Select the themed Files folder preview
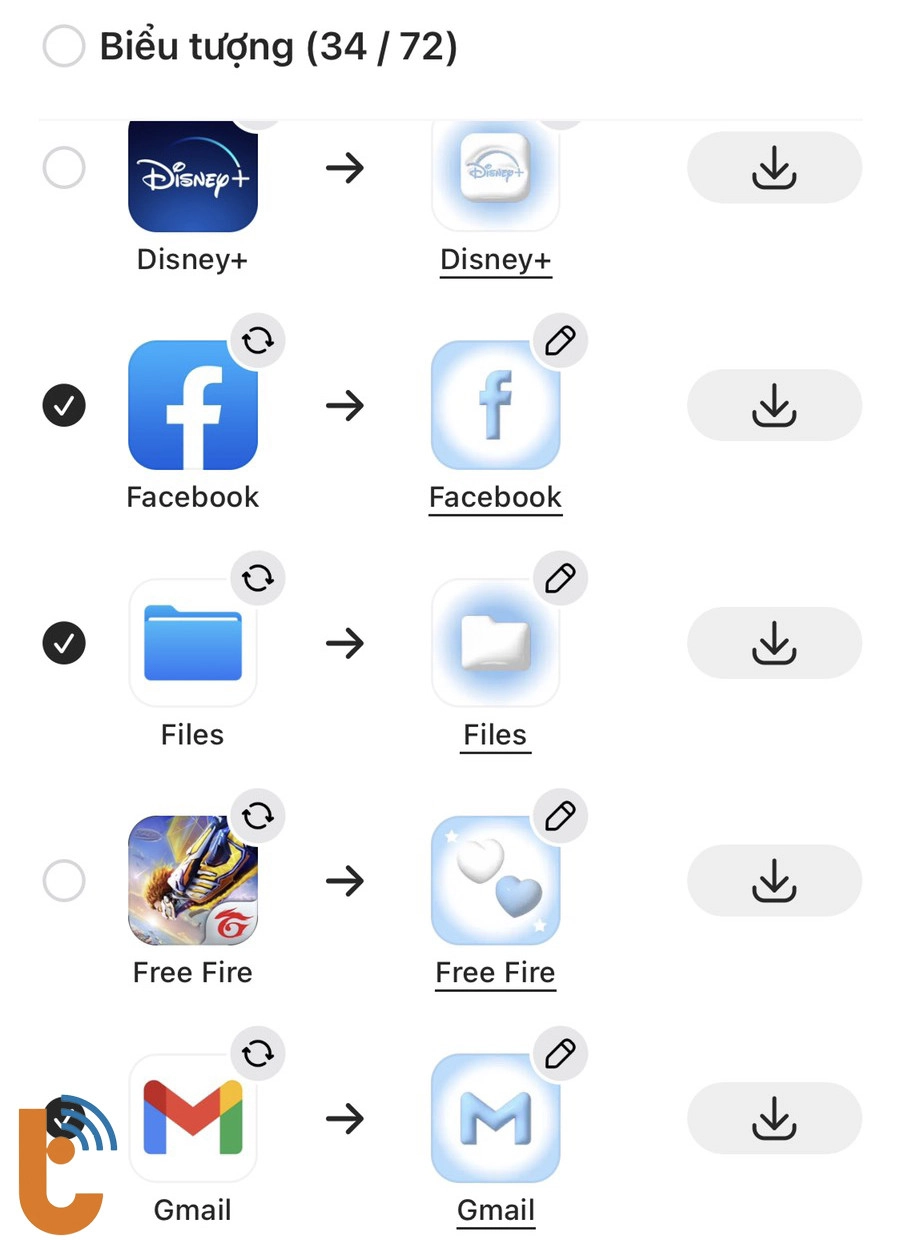The height and width of the screenshot is (1252, 900). 495,643
